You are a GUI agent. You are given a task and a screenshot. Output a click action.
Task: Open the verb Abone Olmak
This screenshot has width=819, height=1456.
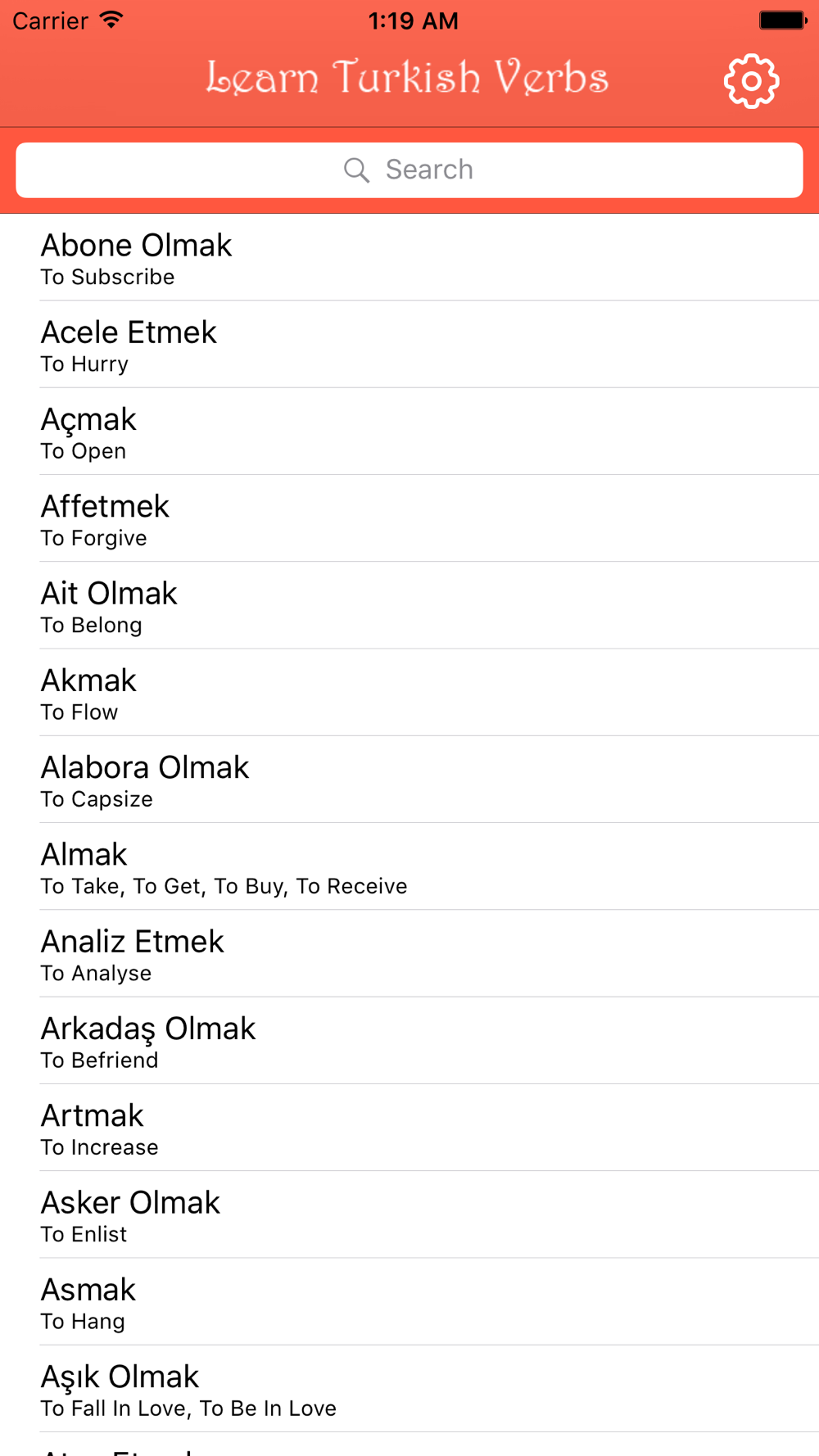pos(409,257)
